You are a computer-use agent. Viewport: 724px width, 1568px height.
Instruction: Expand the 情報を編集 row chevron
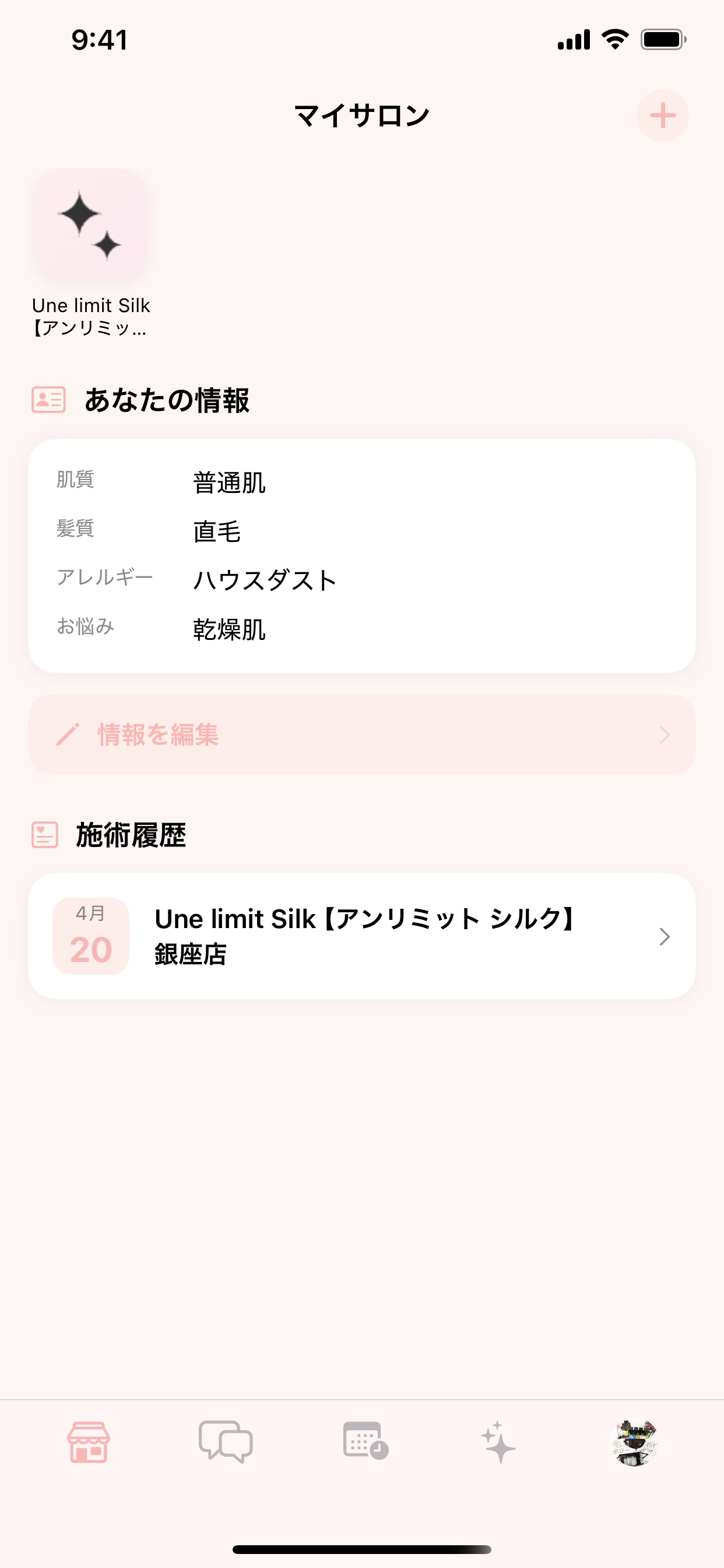(666, 734)
